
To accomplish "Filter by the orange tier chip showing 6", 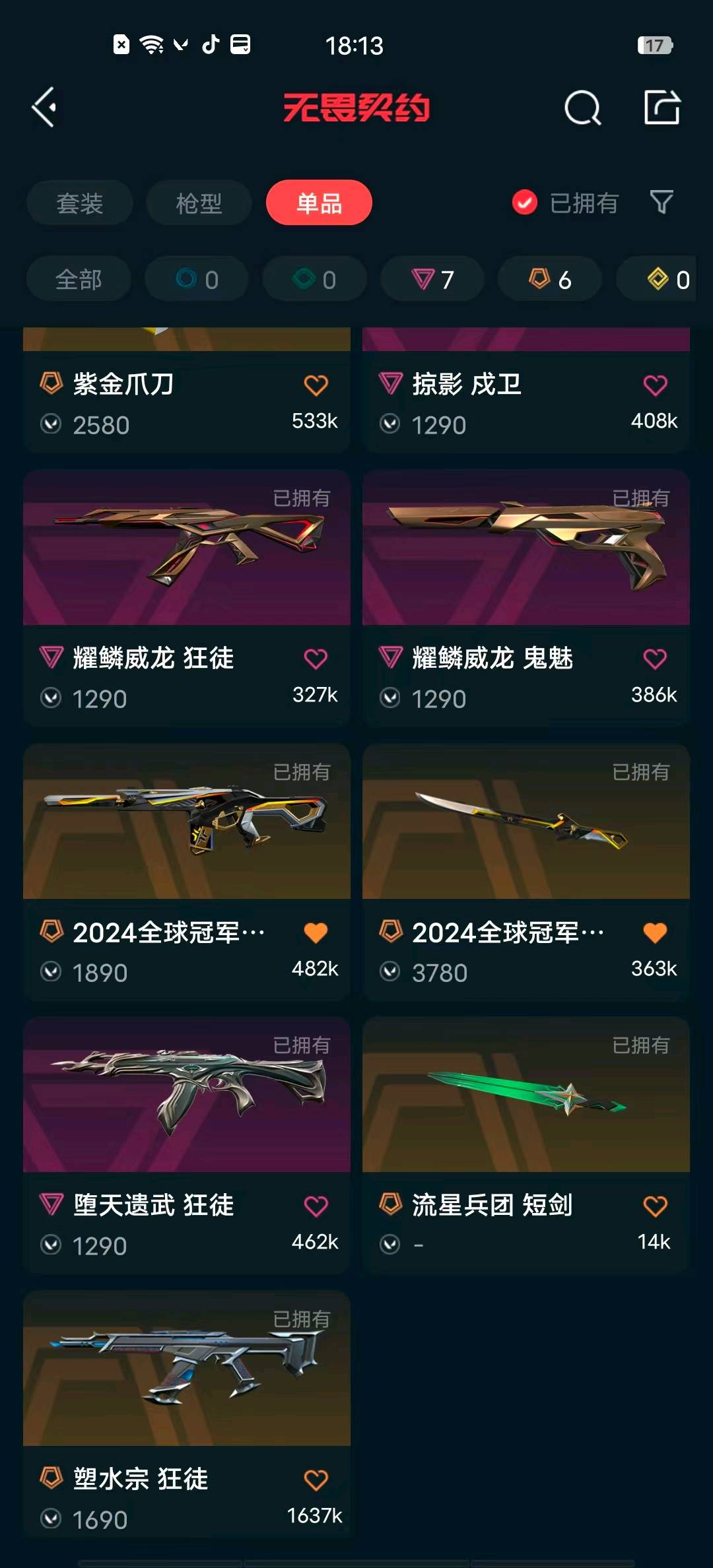I will (549, 280).
